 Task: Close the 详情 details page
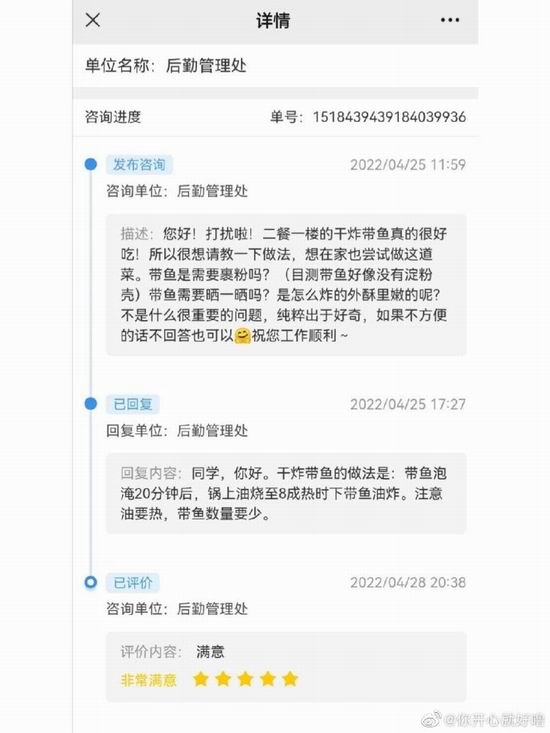[x=93, y=20]
